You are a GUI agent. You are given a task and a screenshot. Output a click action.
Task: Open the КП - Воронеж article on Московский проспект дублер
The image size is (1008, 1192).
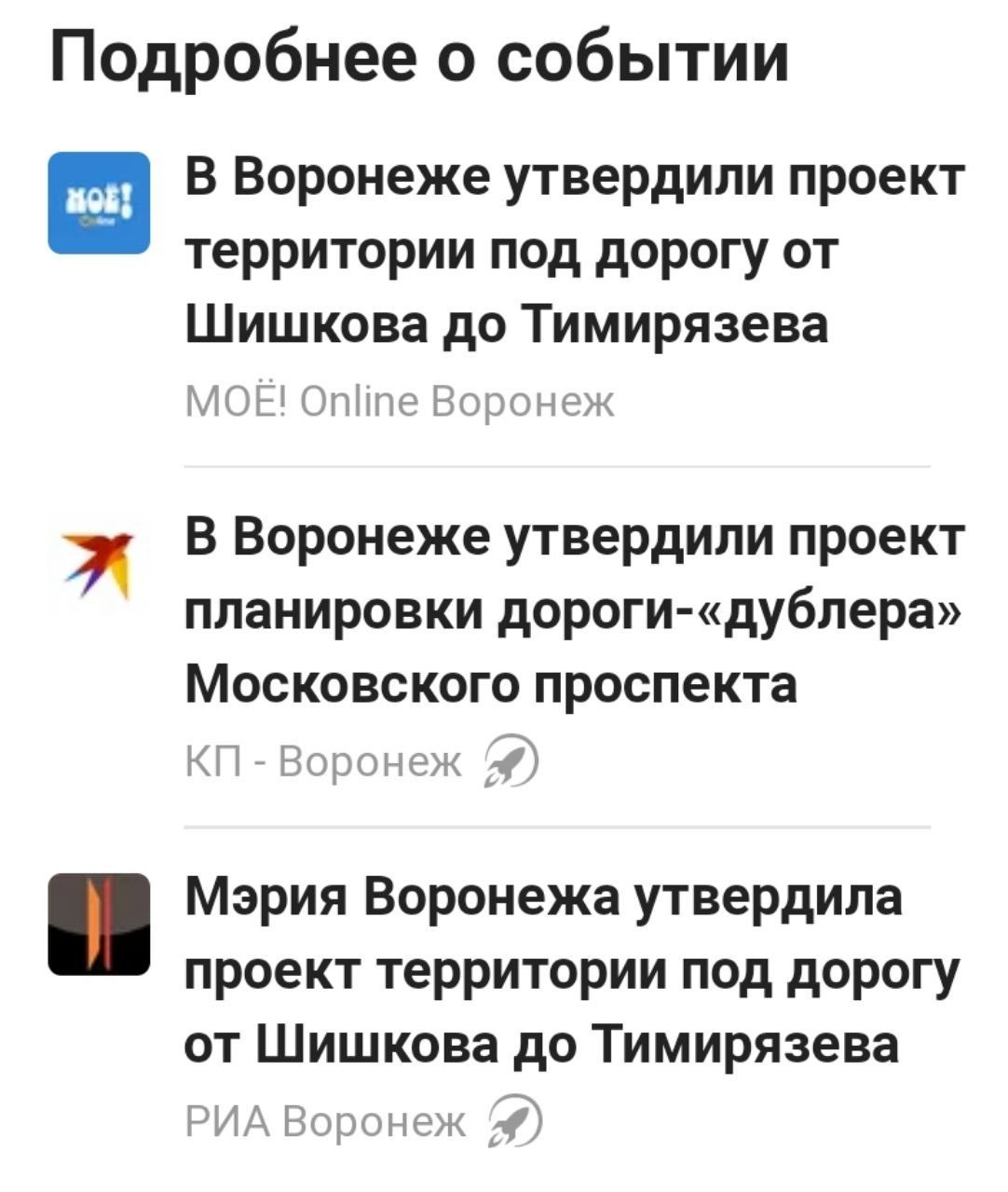coord(573,612)
